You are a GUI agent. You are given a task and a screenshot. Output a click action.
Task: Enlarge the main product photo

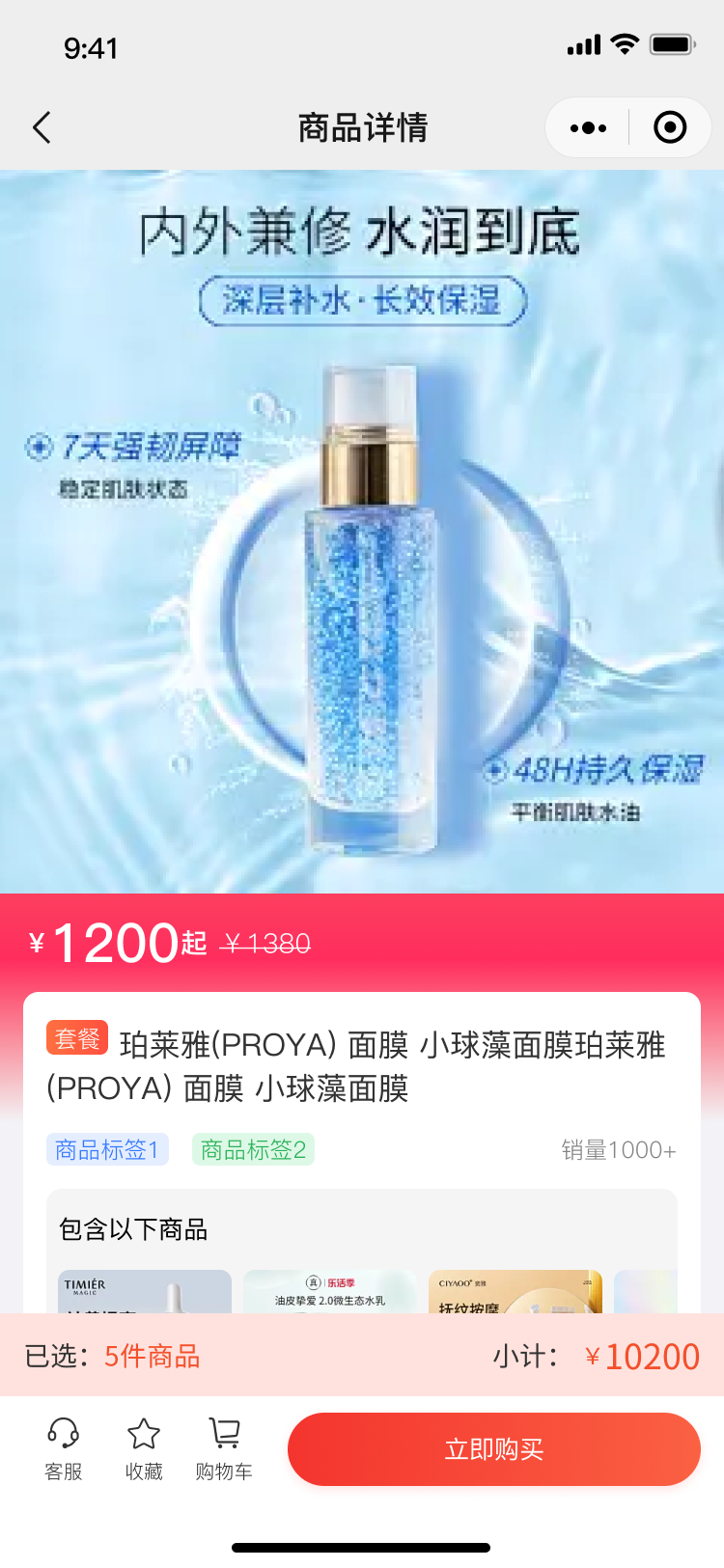[362, 531]
